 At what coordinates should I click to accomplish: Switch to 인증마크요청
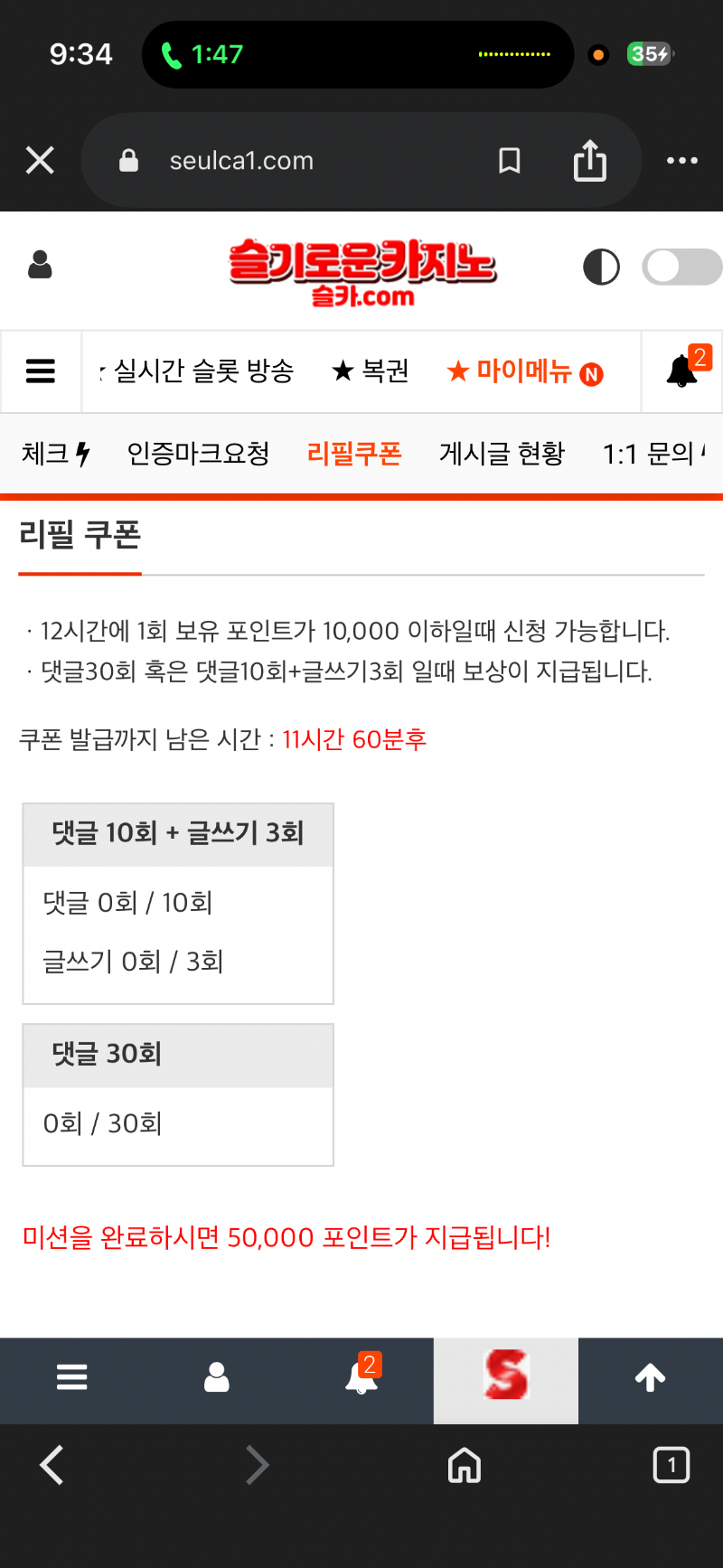coord(198,454)
